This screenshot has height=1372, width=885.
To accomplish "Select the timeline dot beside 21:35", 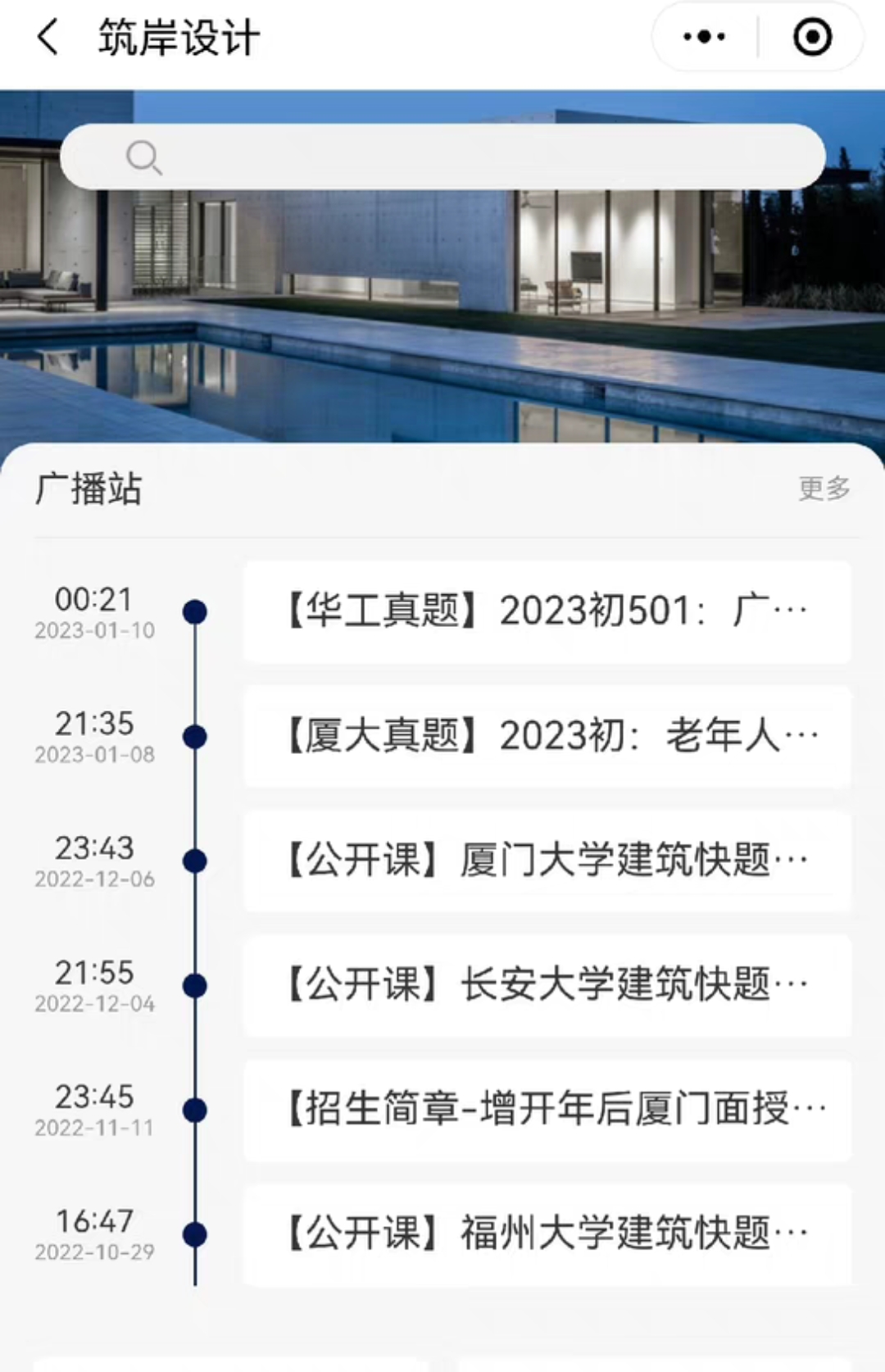I will point(195,735).
